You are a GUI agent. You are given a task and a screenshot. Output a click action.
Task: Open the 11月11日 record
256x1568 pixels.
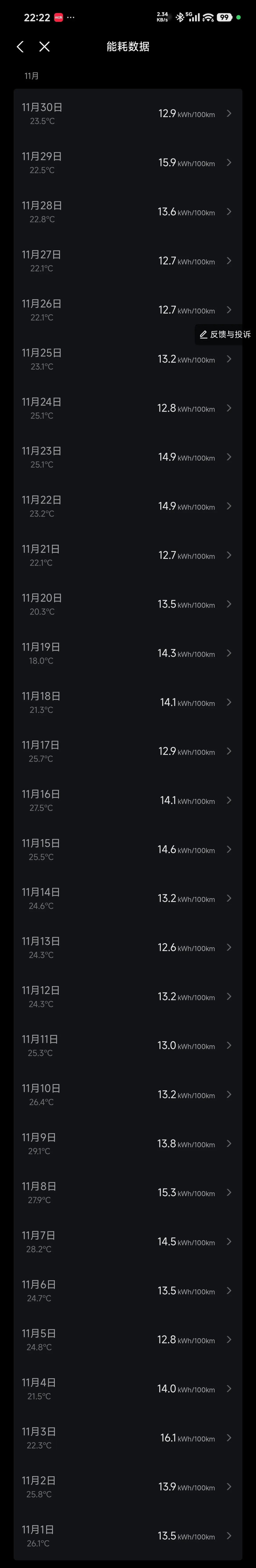tap(128, 1046)
